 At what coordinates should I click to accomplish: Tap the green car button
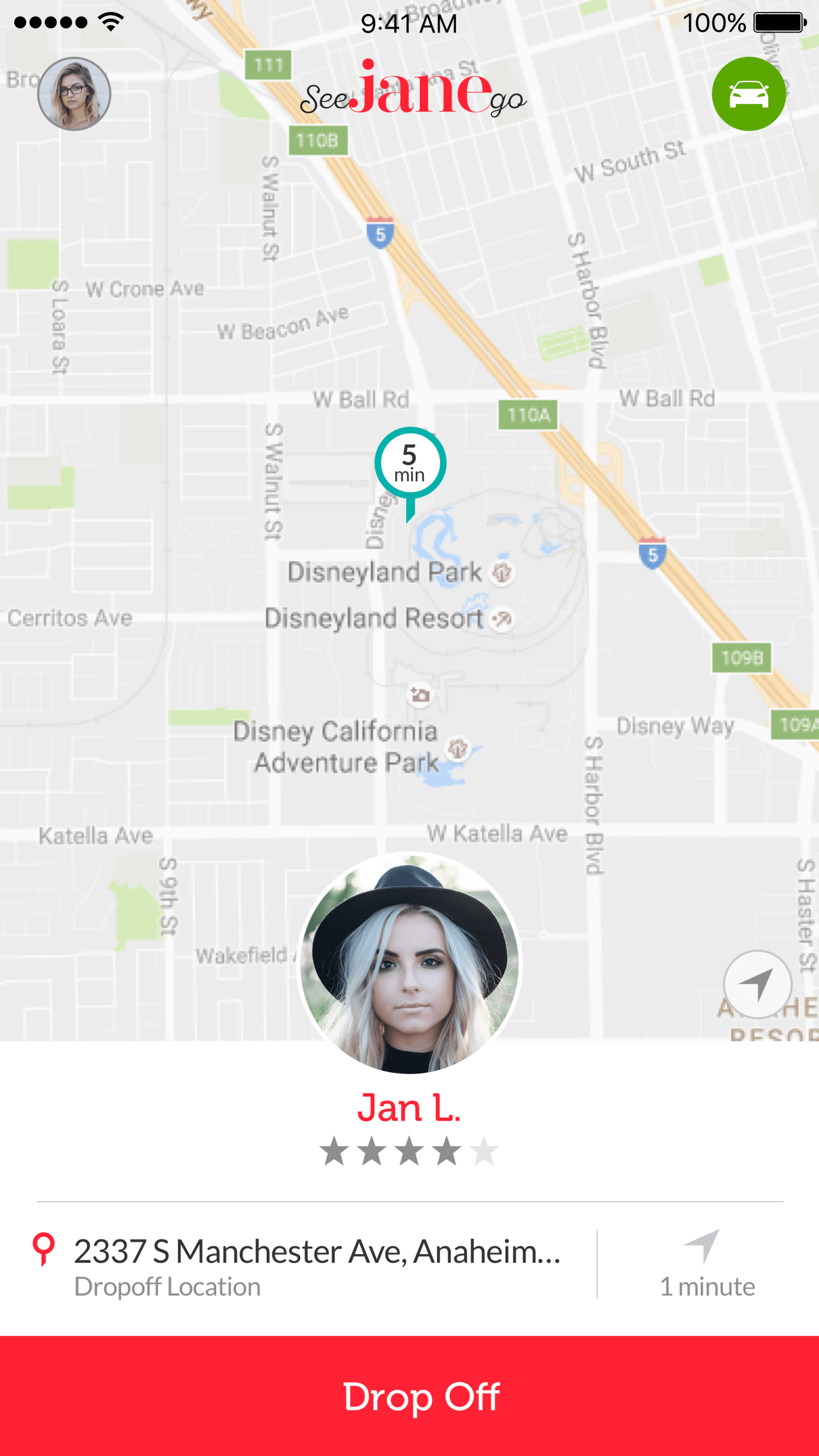tap(748, 94)
